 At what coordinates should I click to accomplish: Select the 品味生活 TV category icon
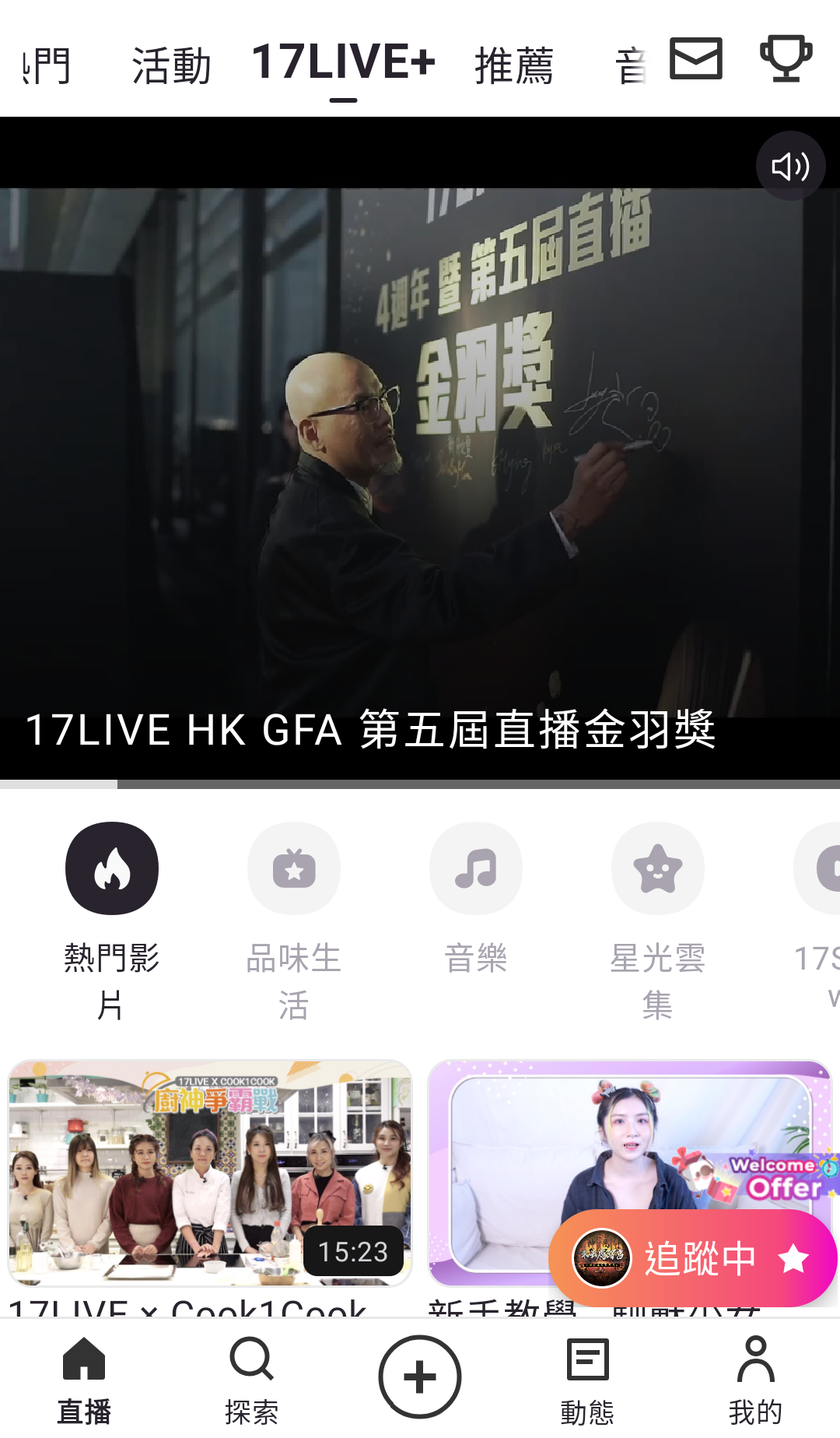pyautogui.click(x=294, y=868)
